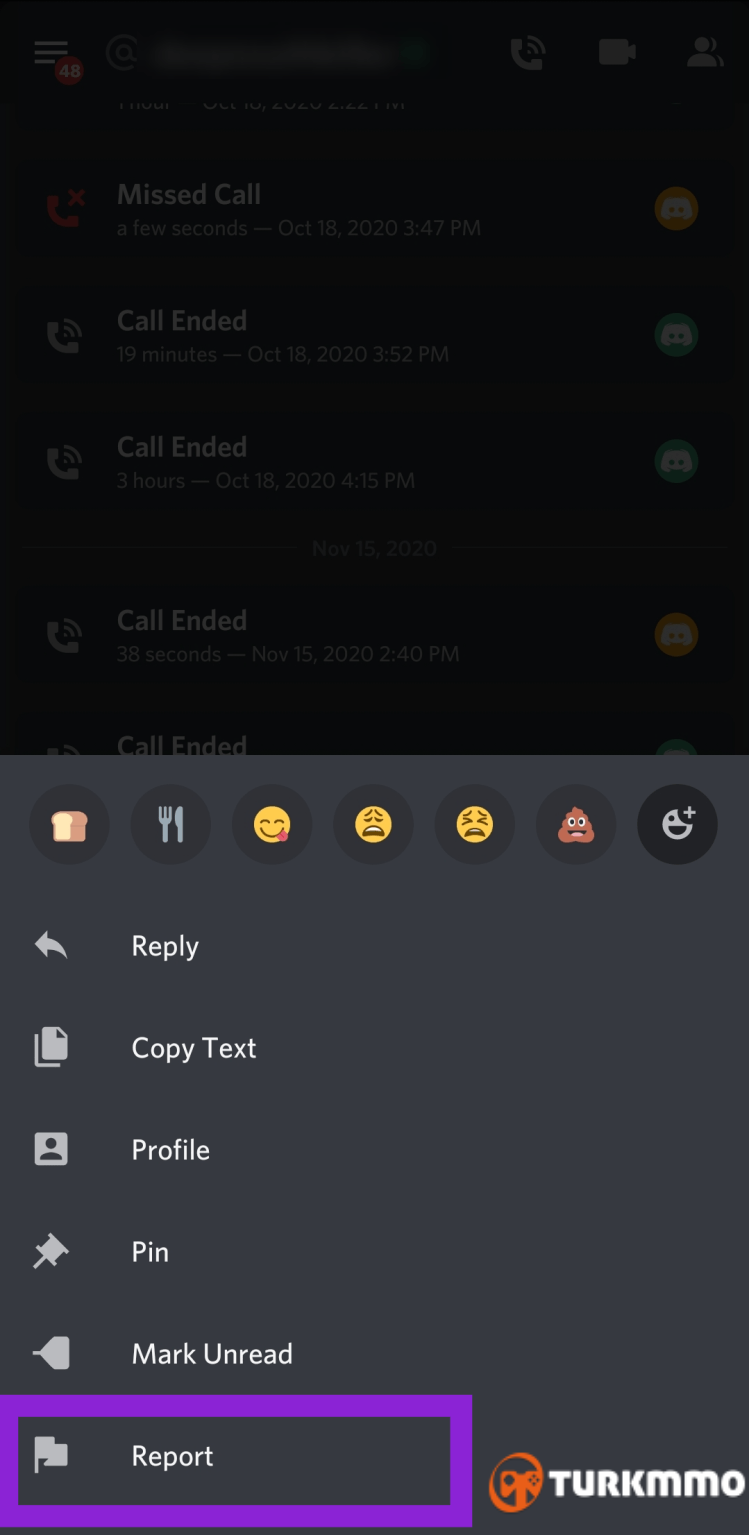Choose Copy Text option
This screenshot has width=749, height=1535.
tap(374, 1048)
